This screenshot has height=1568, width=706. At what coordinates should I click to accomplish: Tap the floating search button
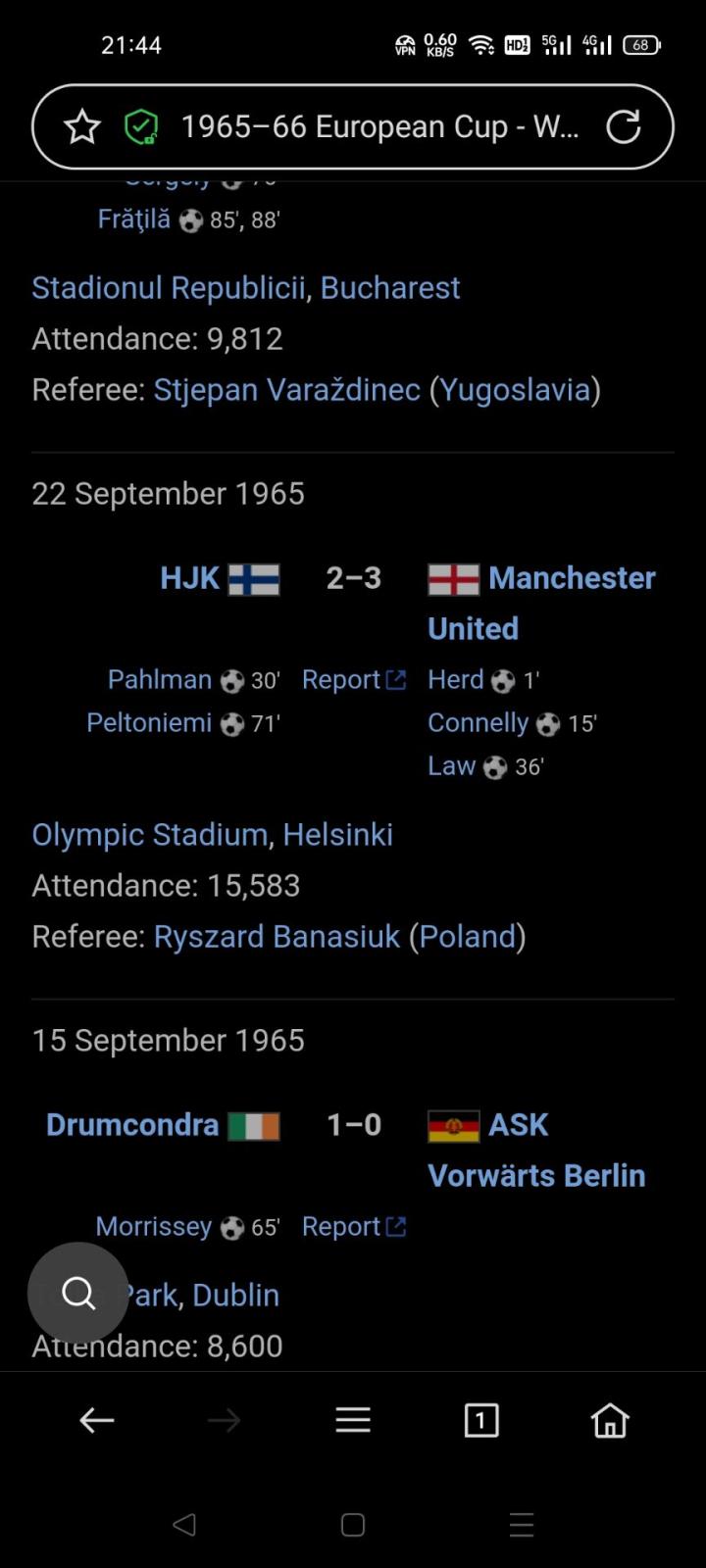click(x=78, y=1294)
